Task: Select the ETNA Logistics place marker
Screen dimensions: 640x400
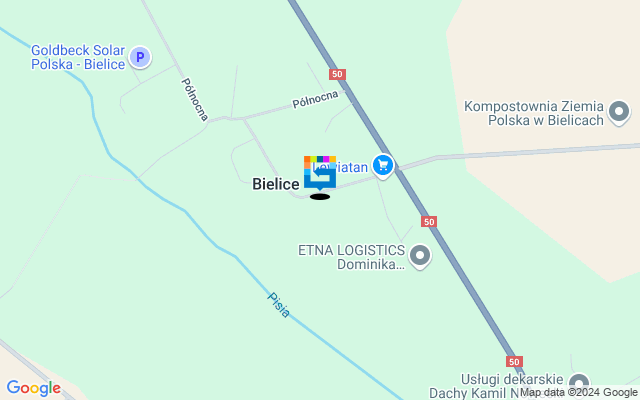Action: pos(420,257)
